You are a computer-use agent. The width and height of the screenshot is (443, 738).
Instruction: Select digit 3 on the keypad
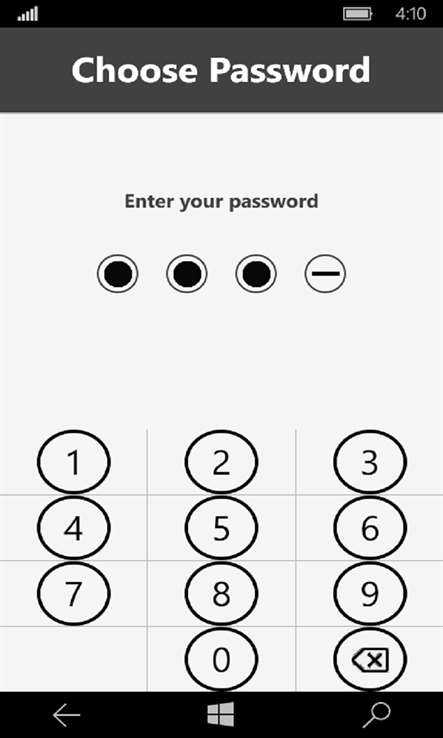pos(370,462)
